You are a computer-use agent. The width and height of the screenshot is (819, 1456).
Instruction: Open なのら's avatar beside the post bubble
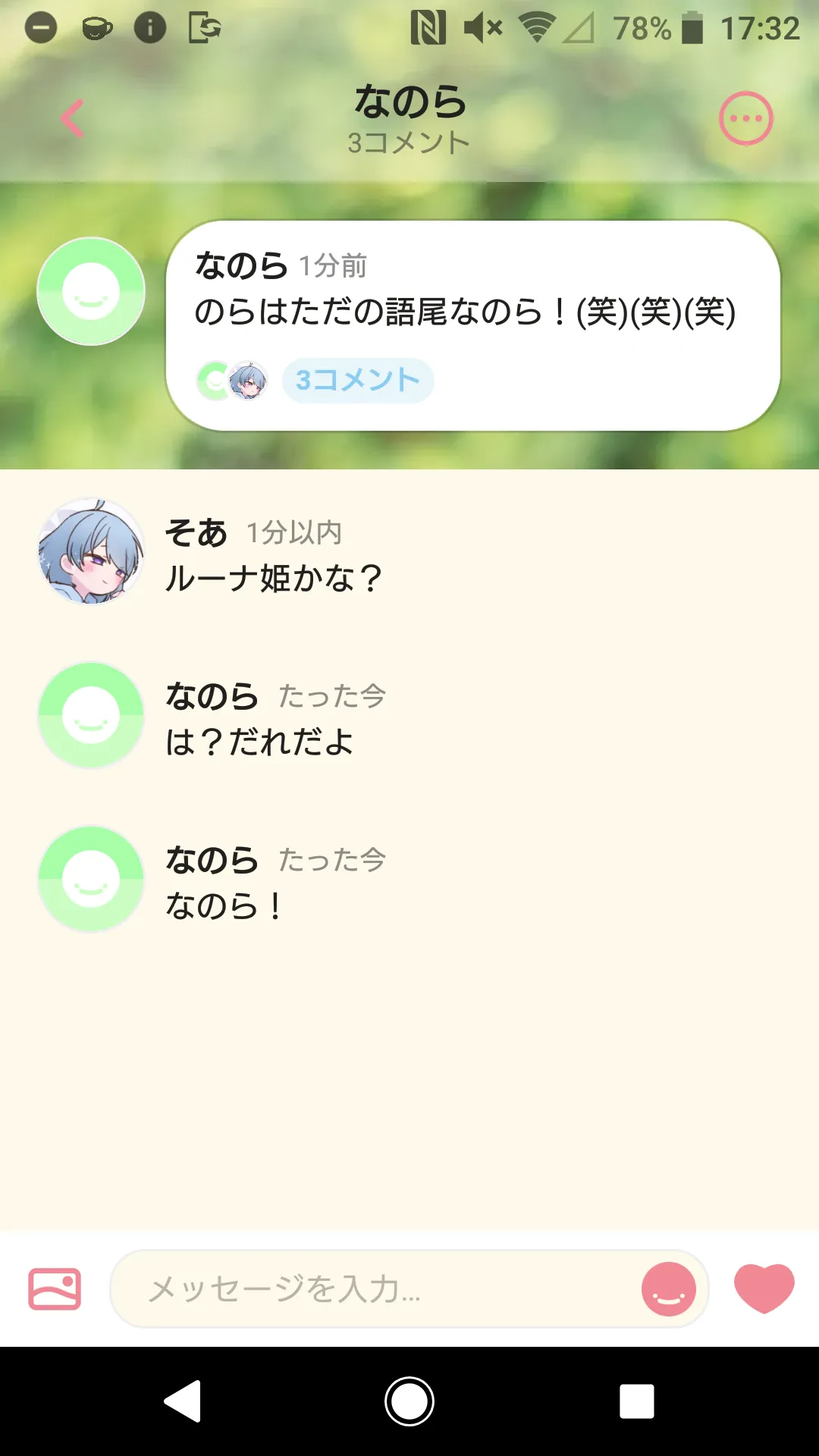pyautogui.click(x=91, y=291)
